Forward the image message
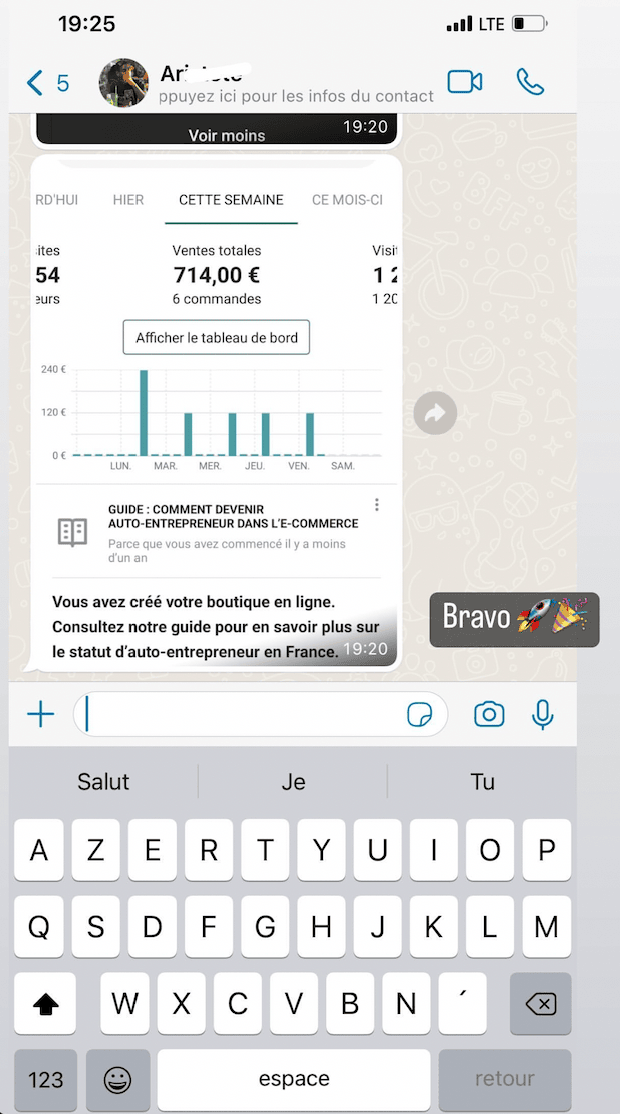This screenshot has width=620, height=1114. click(435, 412)
